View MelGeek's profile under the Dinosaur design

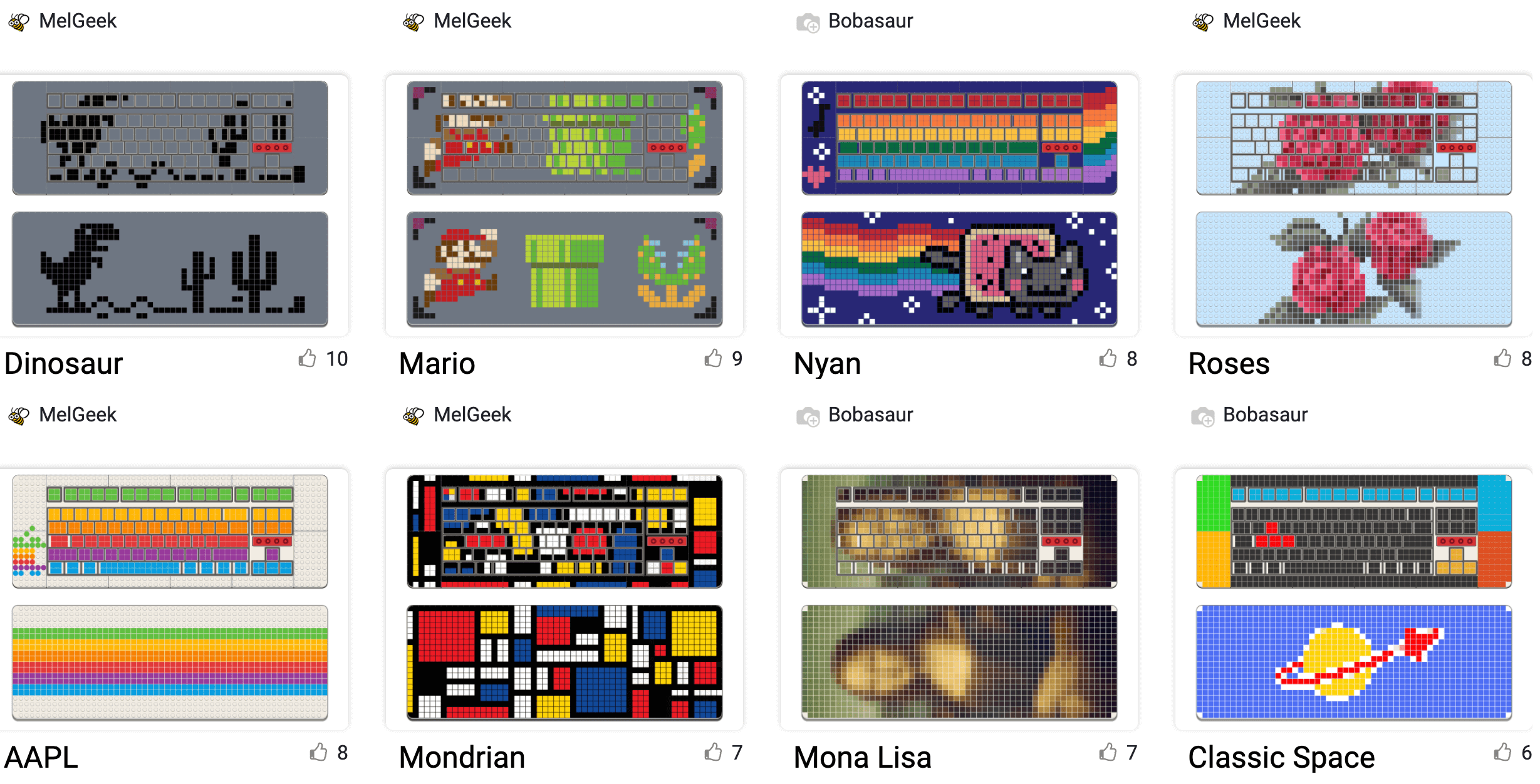77,415
